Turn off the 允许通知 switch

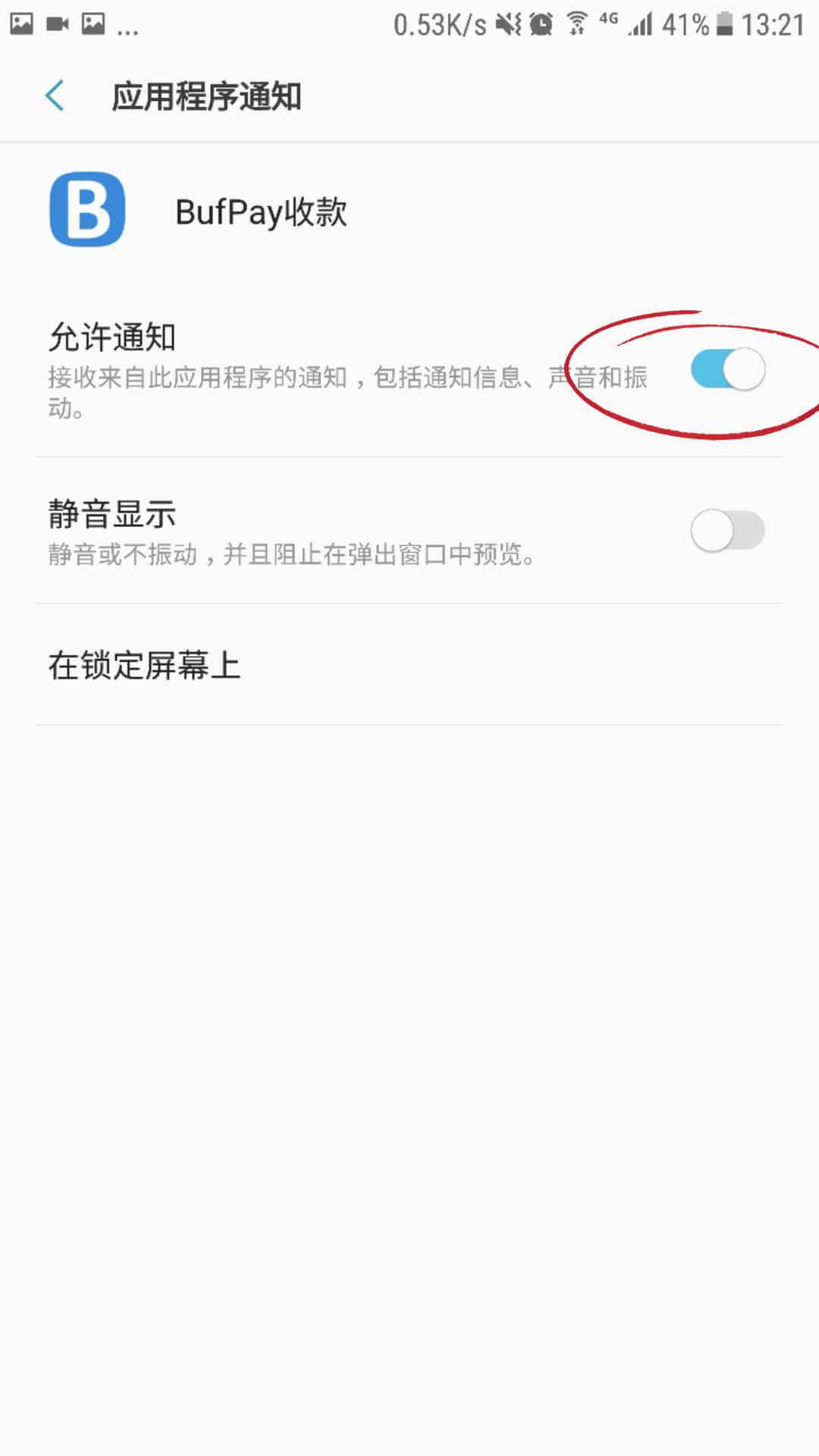[x=726, y=370]
